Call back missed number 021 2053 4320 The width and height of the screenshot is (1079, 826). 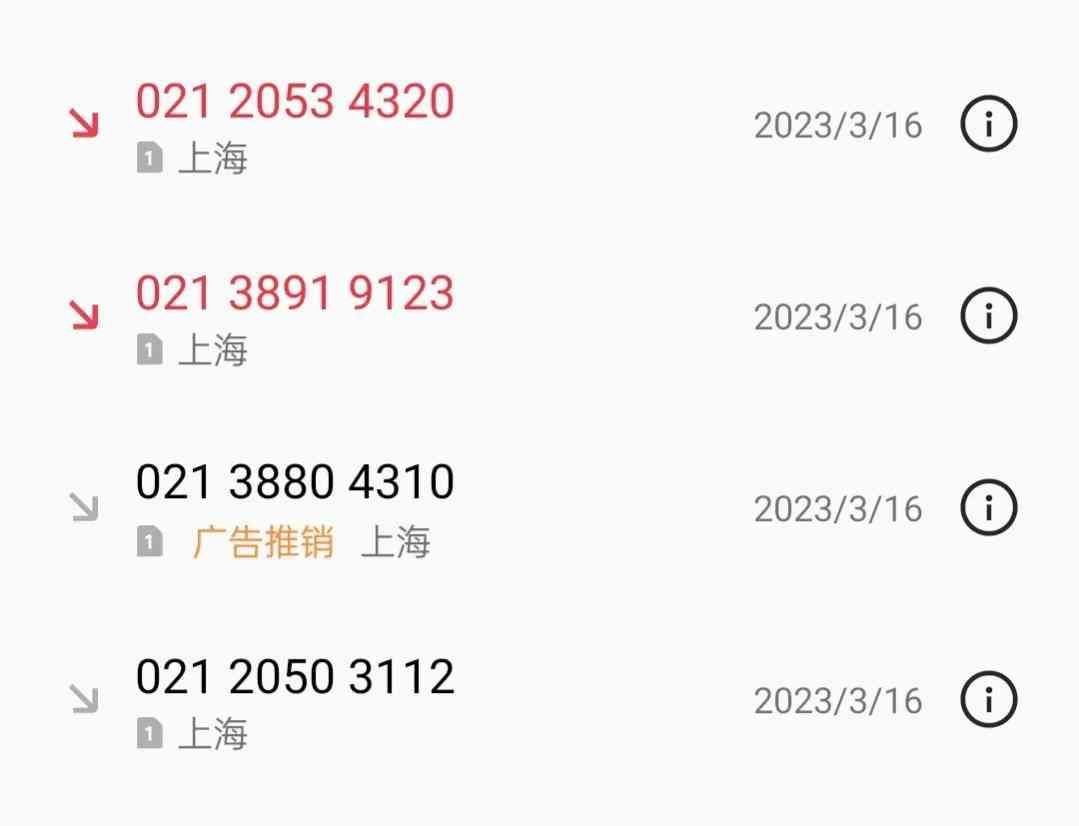pos(295,102)
